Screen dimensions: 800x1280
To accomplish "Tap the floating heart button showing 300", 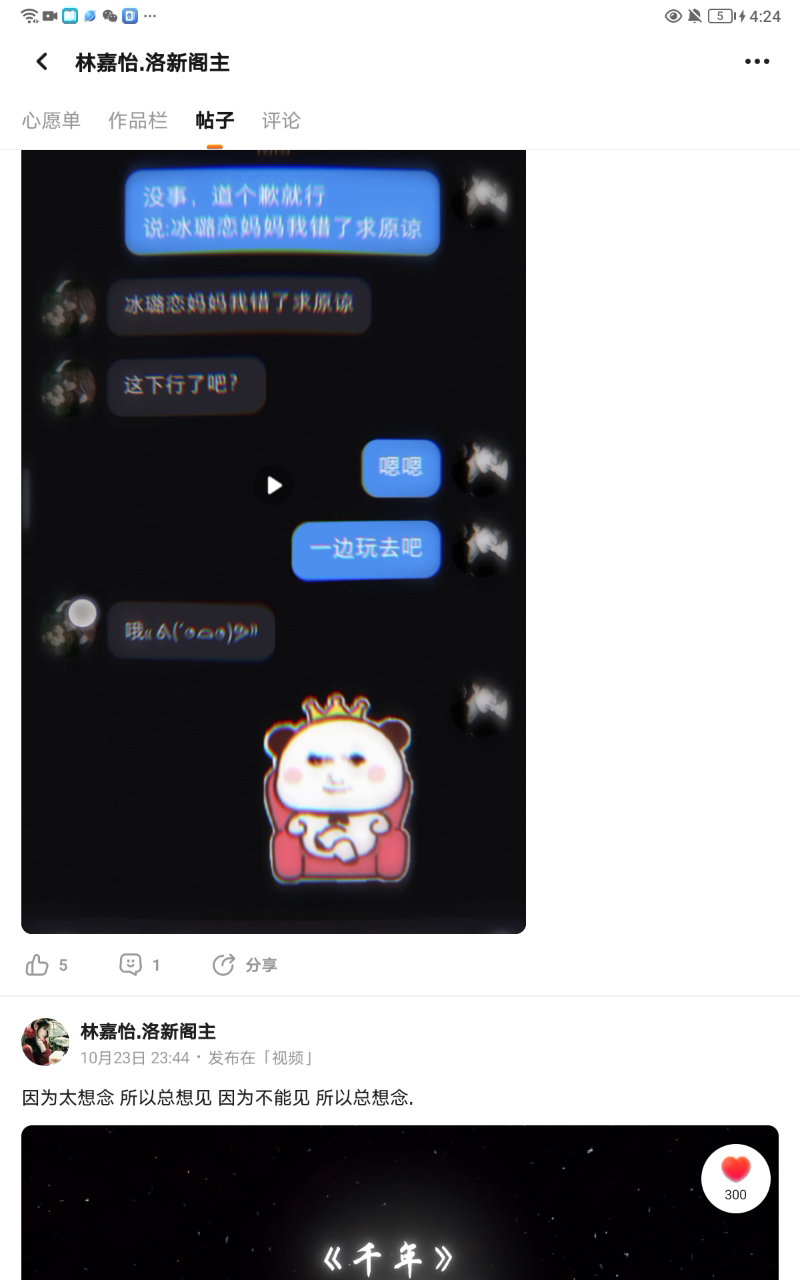I will [x=735, y=1178].
